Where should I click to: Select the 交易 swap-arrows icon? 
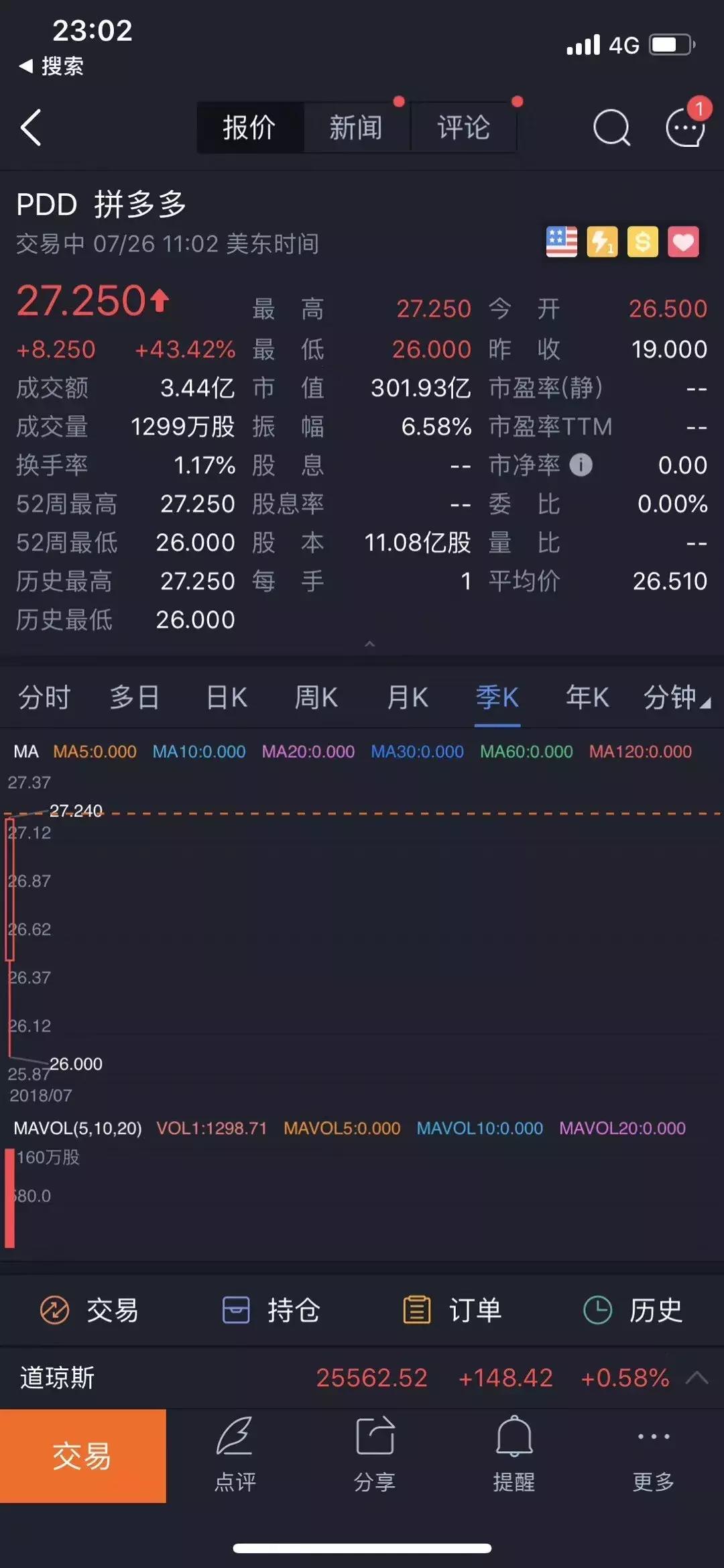click(54, 1308)
